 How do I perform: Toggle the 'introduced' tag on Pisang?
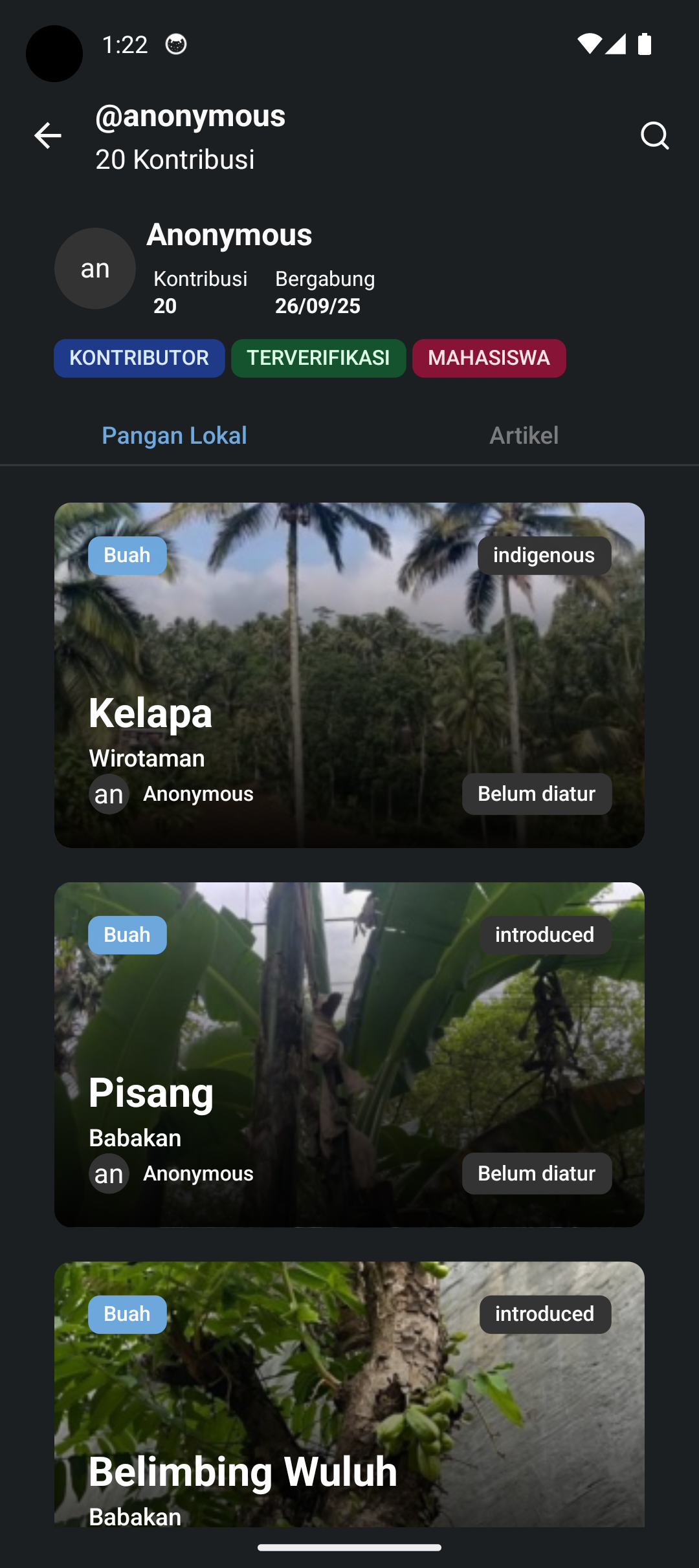click(x=544, y=934)
